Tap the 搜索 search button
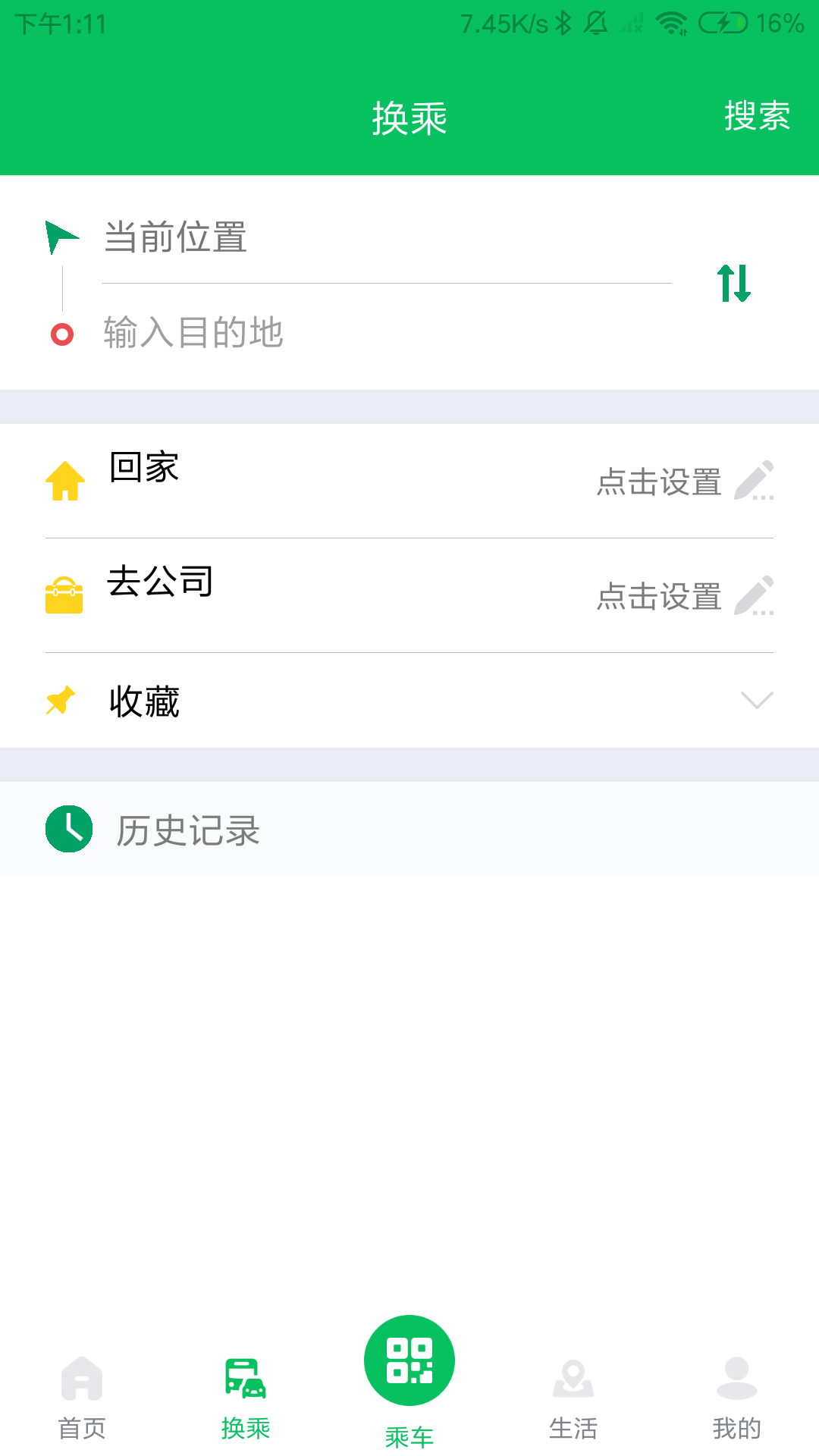 coord(757,115)
